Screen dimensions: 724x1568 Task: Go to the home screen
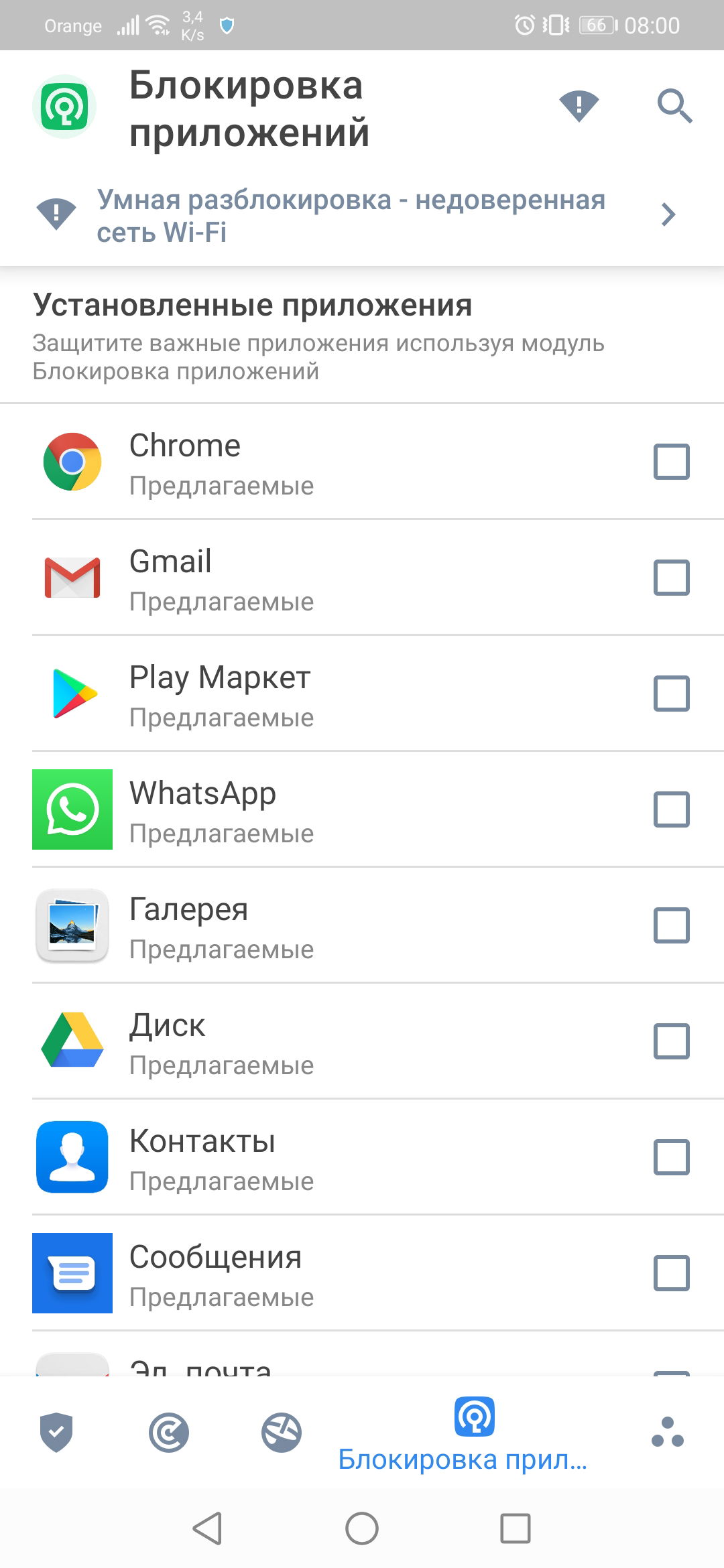click(362, 1528)
